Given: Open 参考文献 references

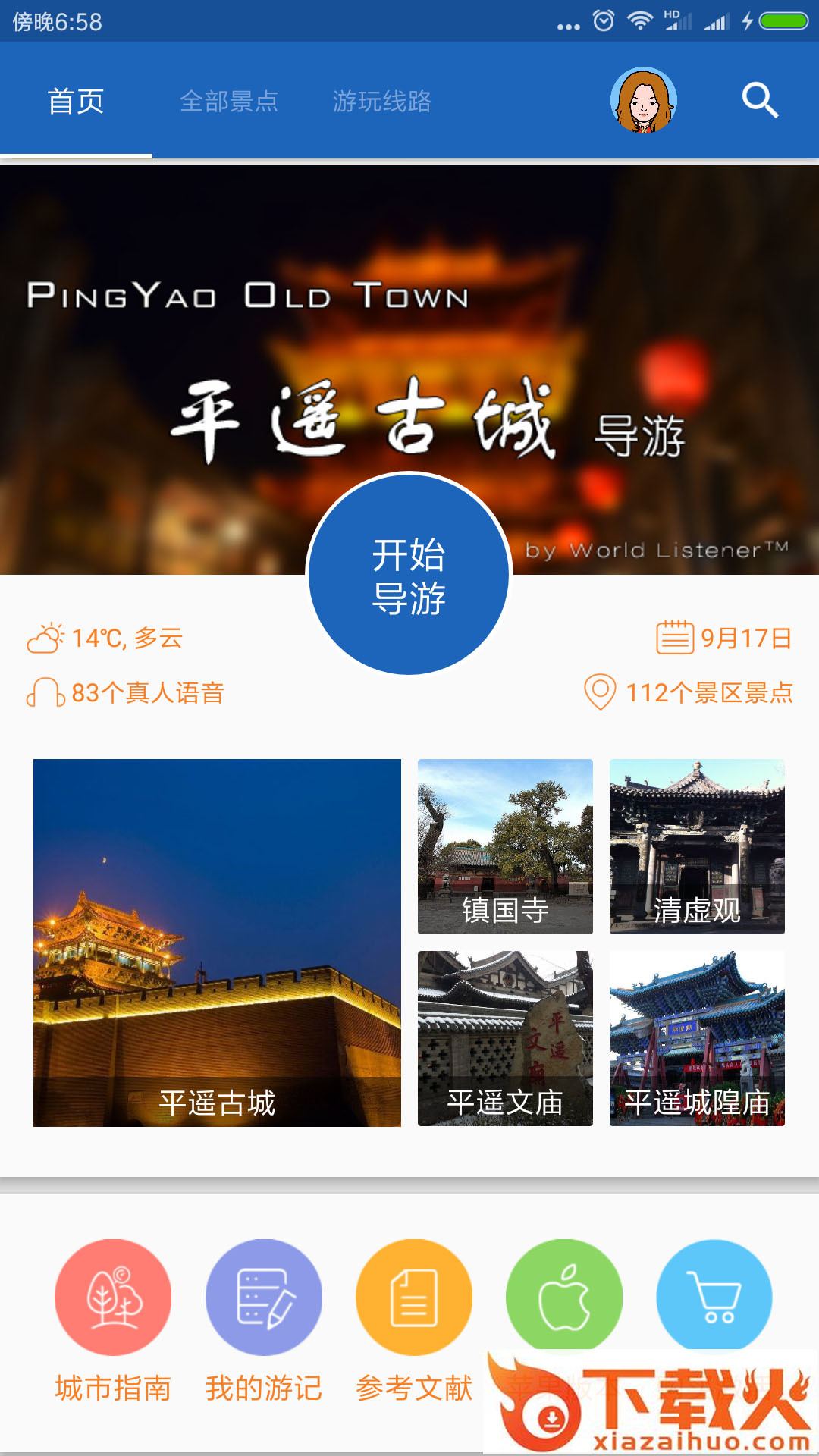Looking at the screenshot, I should (x=414, y=1298).
